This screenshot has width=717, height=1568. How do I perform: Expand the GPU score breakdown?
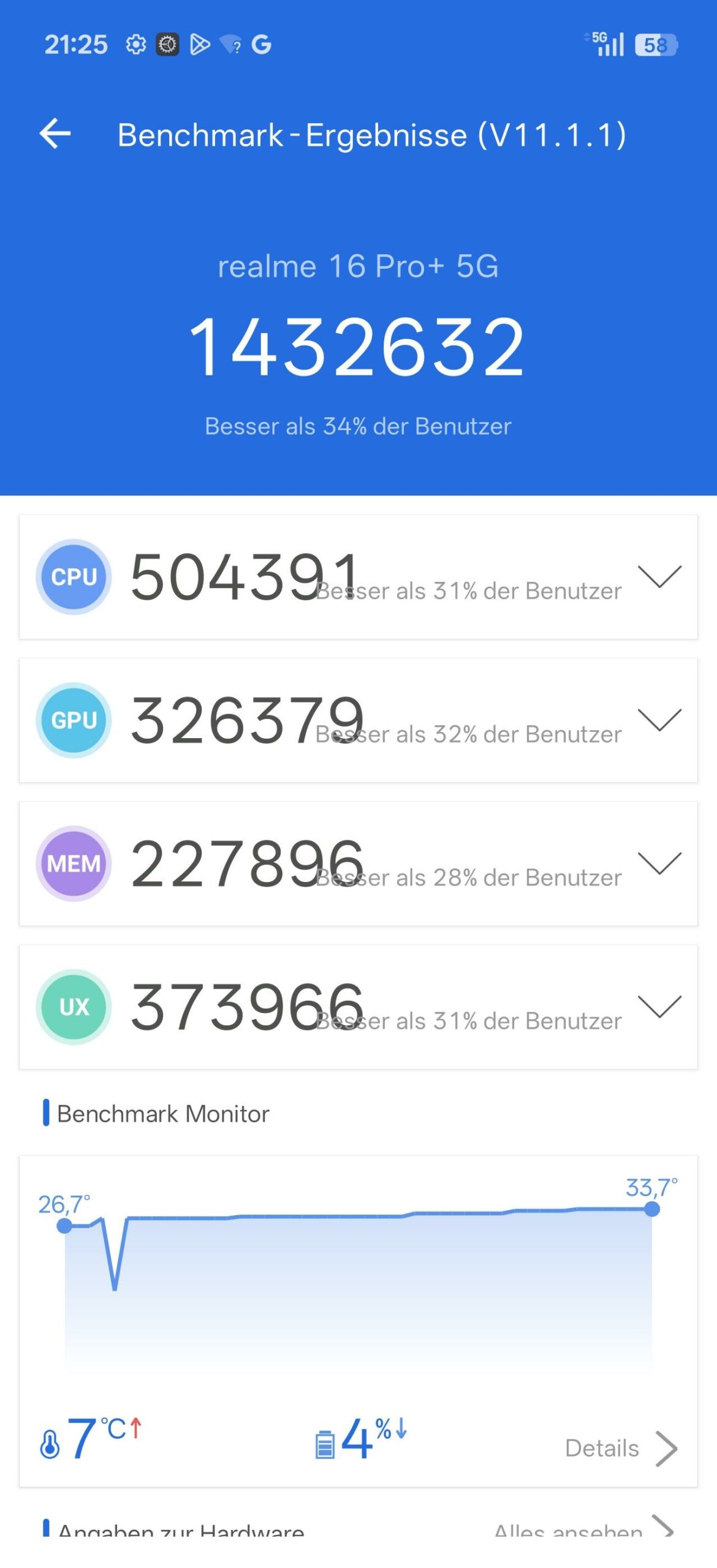click(659, 720)
